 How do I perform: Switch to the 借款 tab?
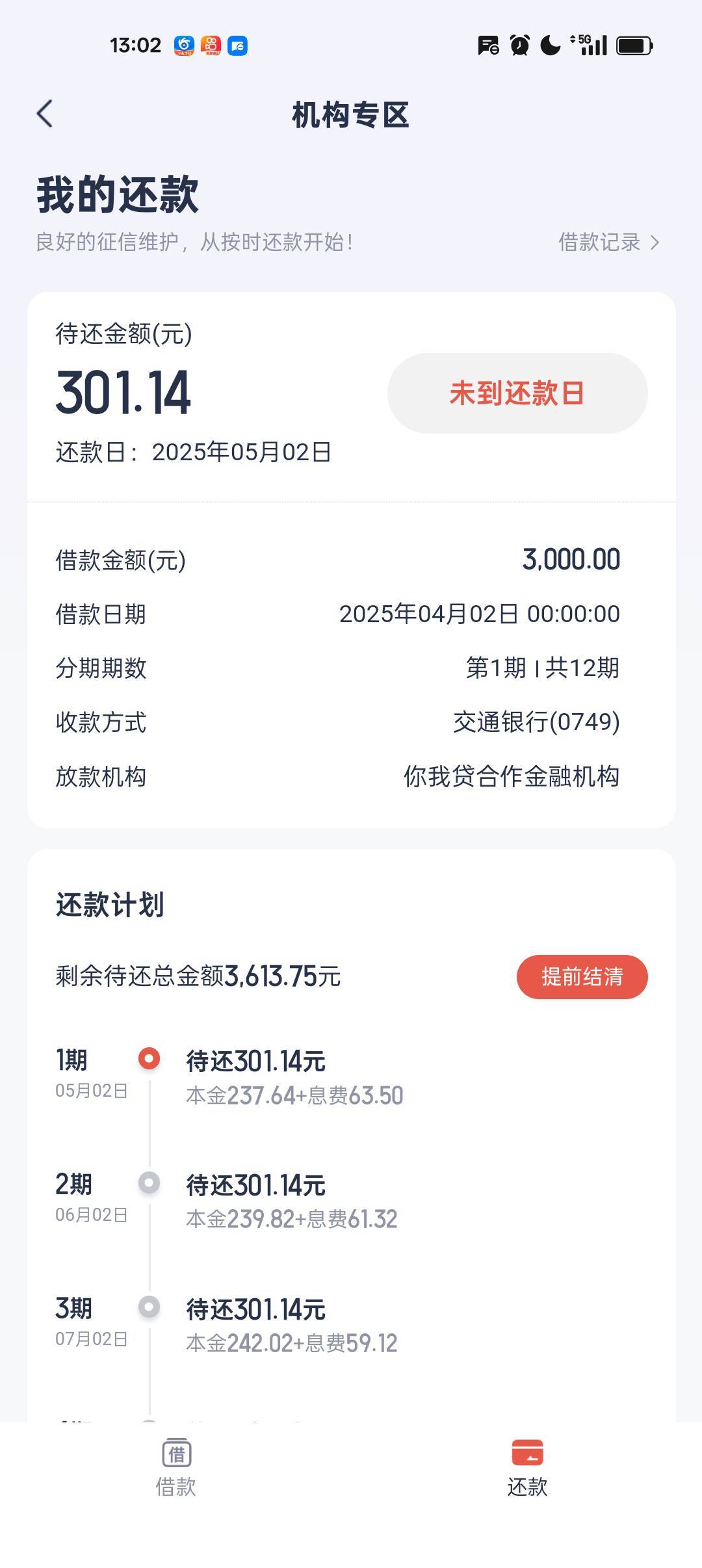pos(175,1468)
